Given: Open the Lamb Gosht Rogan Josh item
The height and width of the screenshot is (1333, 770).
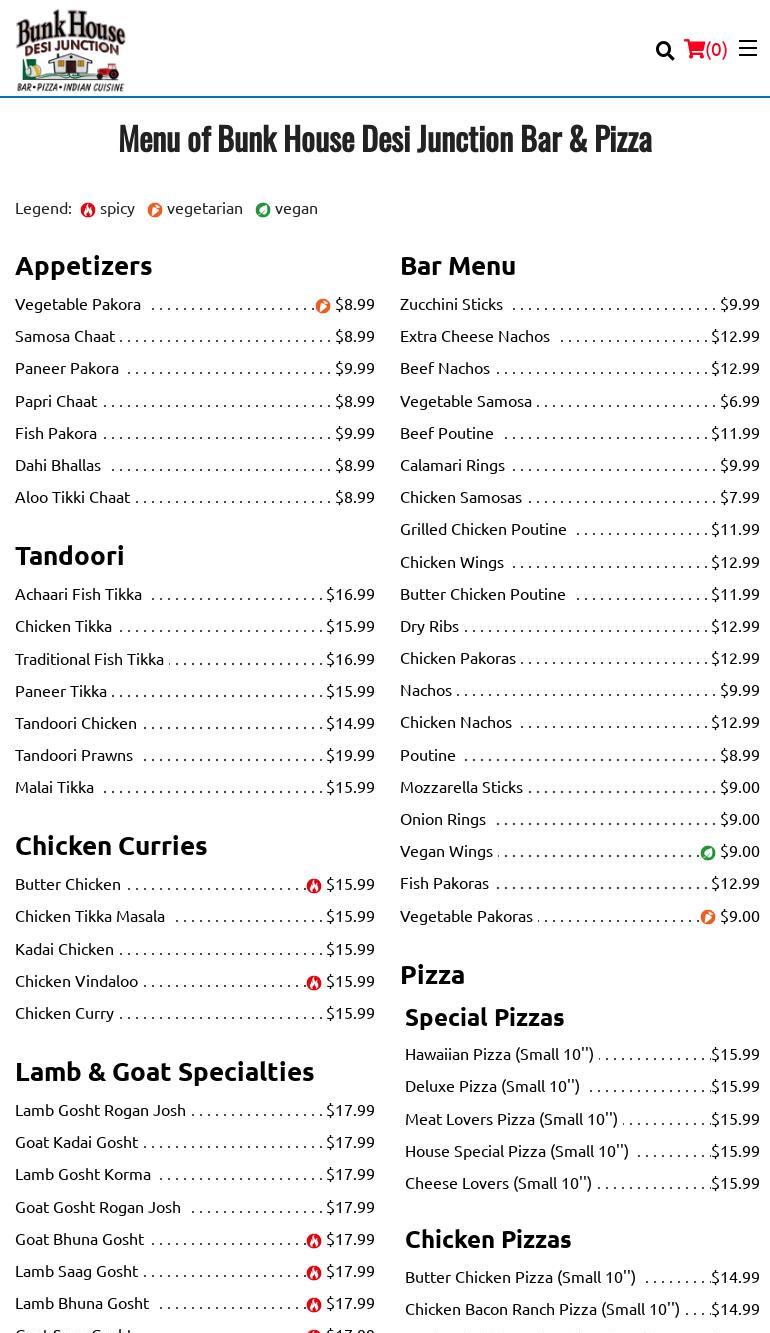Looking at the screenshot, I should tap(100, 1110).
